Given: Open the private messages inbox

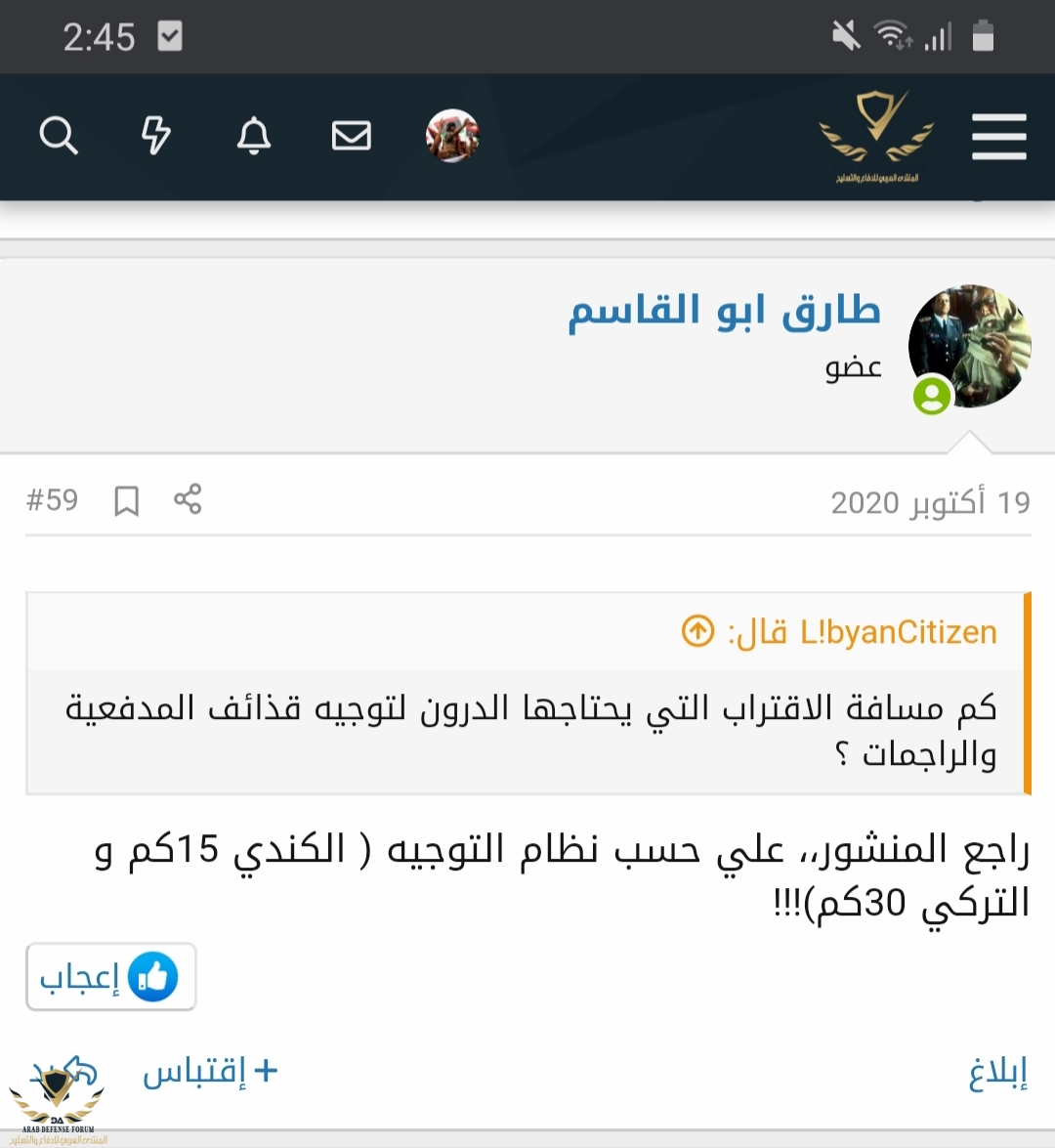Looking at the screenshot, I should pyautogui.click(x=352, y=136).
